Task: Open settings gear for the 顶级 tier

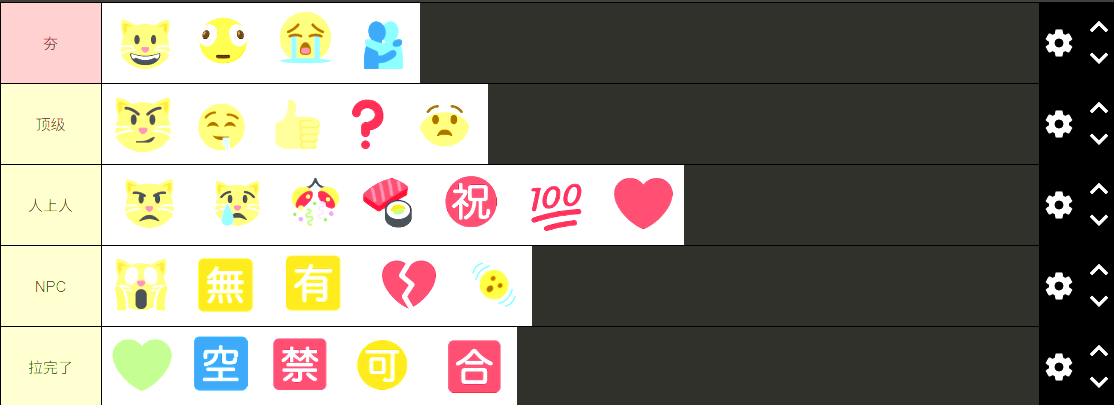Action: pyautogui.click(x=1058, y=124)
